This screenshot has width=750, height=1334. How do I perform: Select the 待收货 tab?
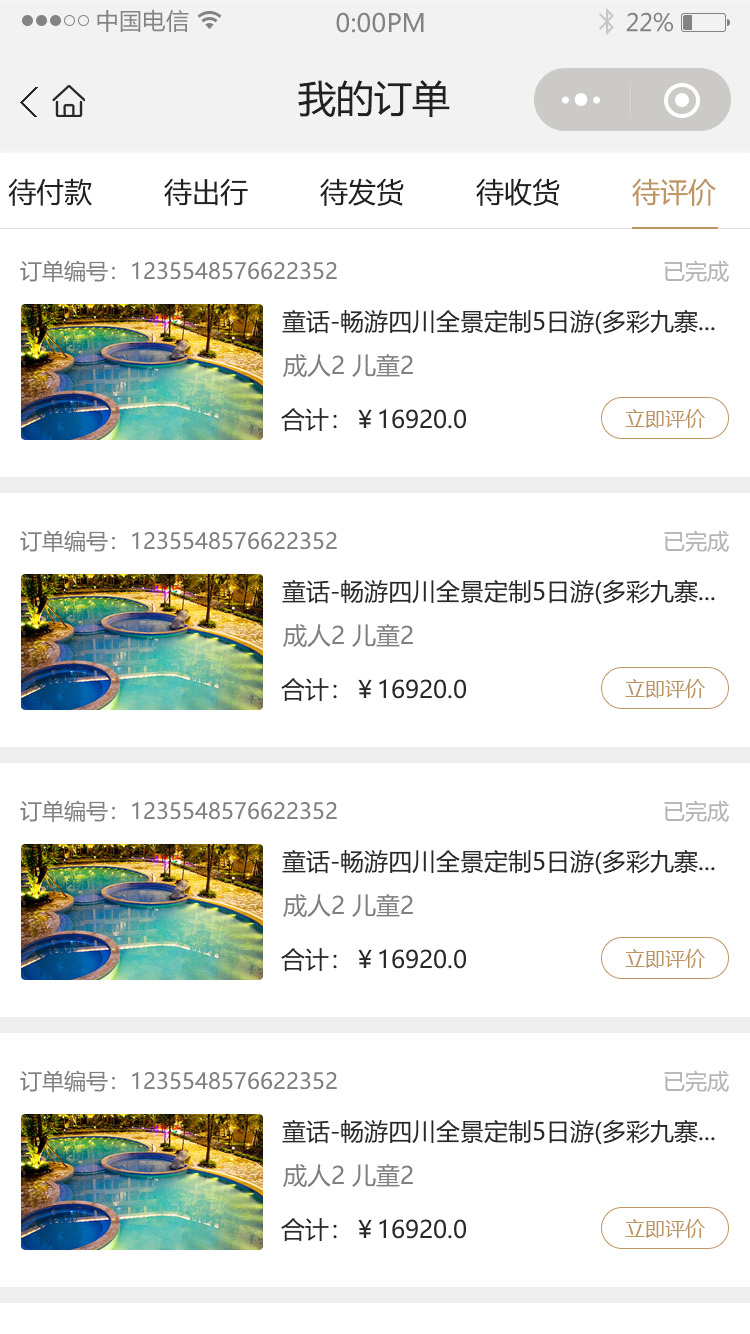click(x=518, y=194)
